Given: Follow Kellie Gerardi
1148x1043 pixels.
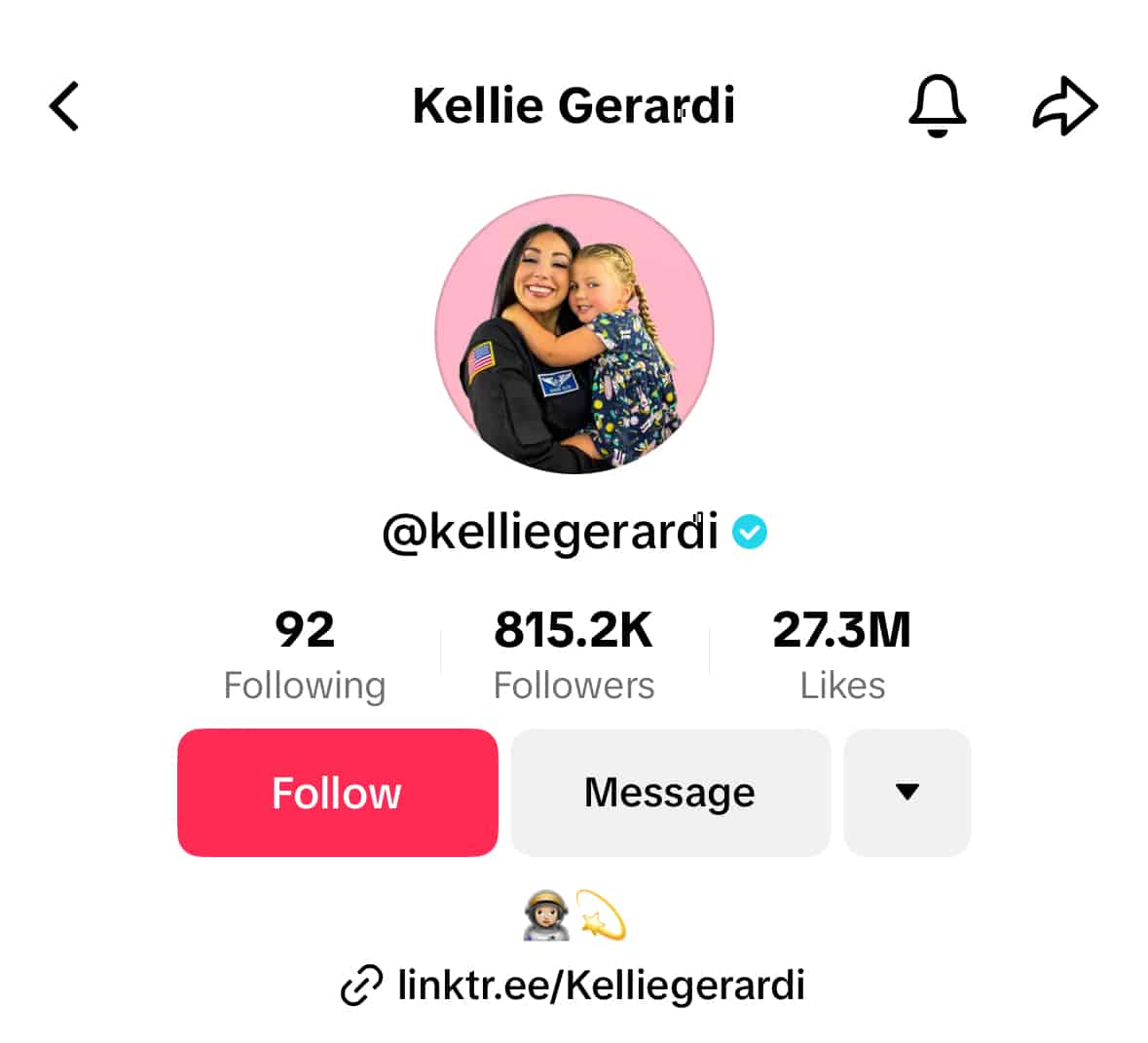Looking at the screenshot, I should coord(337,793).
